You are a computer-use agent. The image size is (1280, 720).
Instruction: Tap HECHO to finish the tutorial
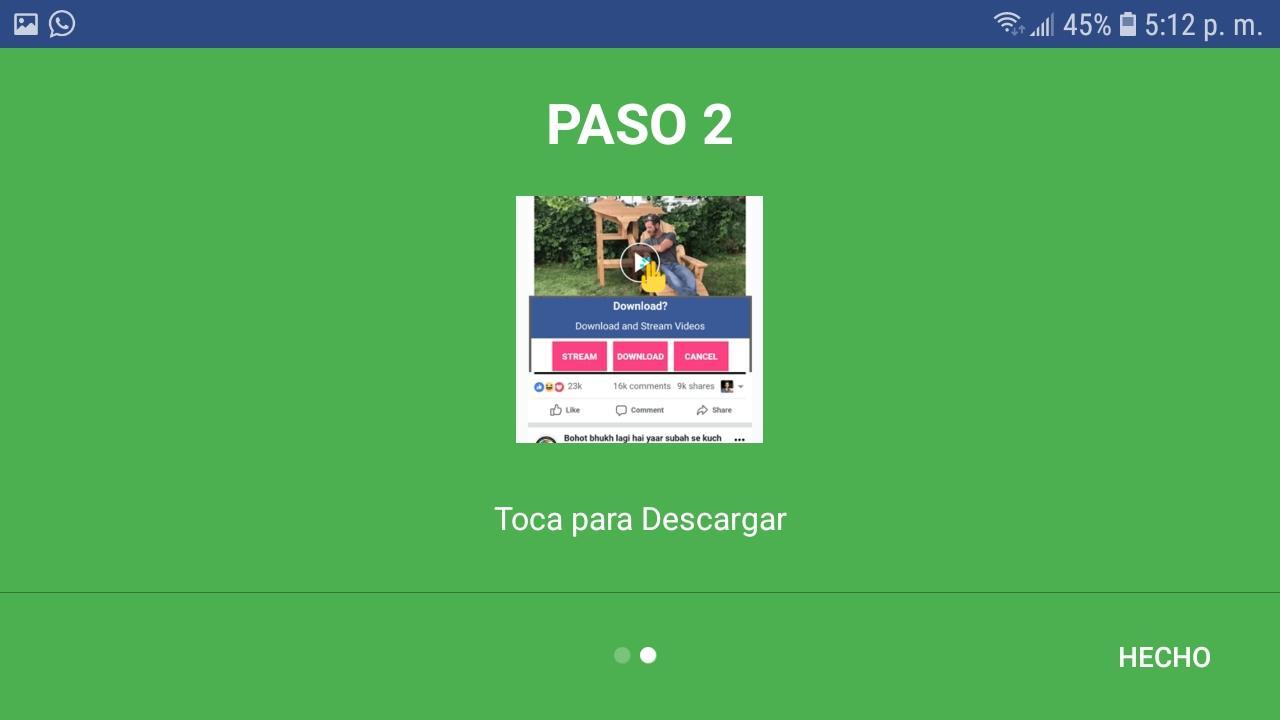[1164, 657]
